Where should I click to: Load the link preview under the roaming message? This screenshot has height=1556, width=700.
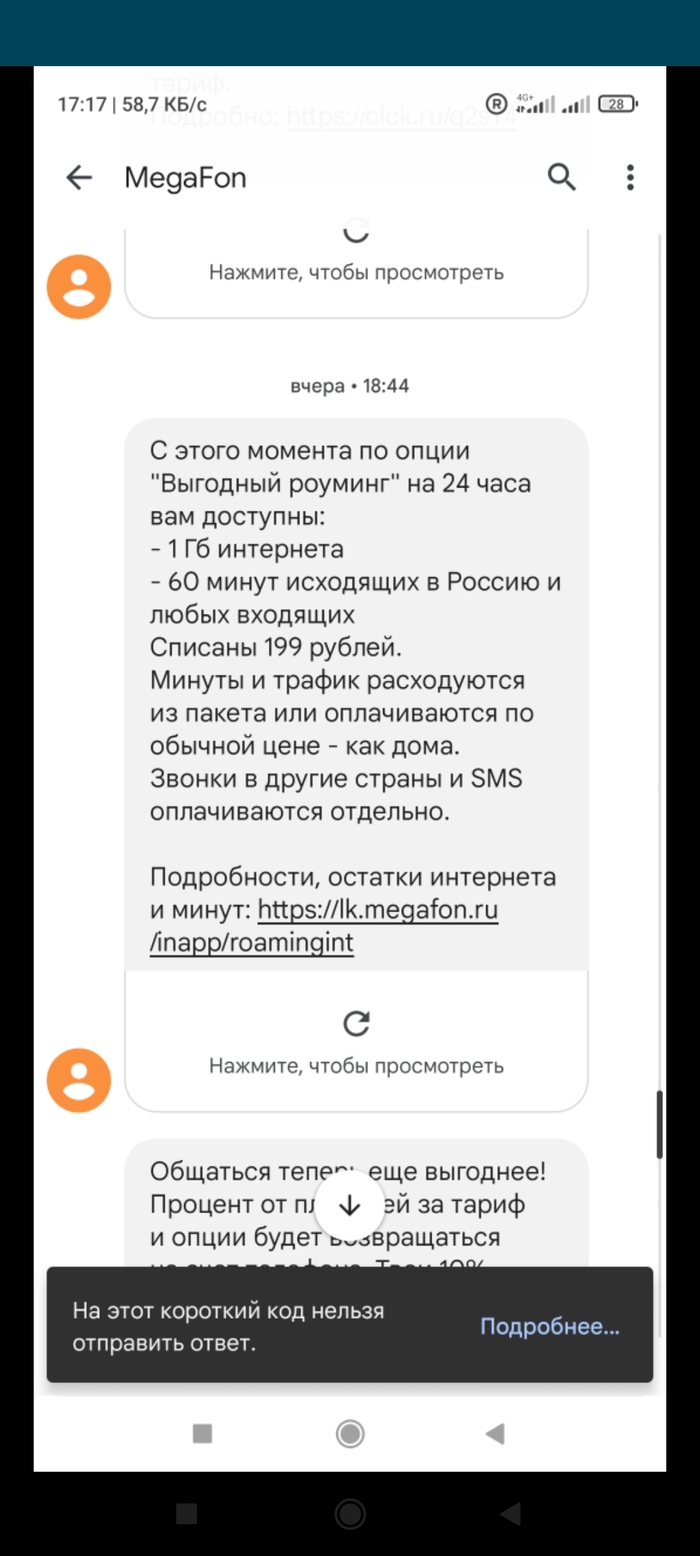pos(356,1040)
